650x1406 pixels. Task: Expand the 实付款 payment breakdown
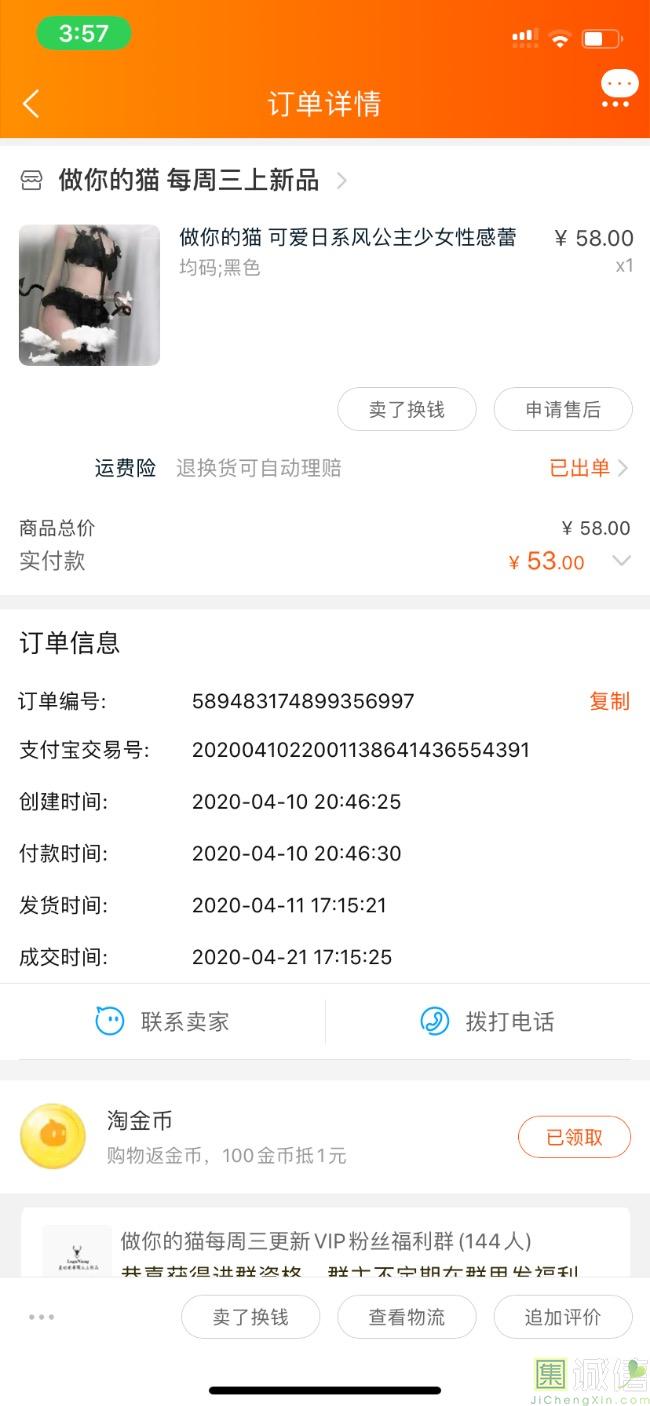[621, 561]
